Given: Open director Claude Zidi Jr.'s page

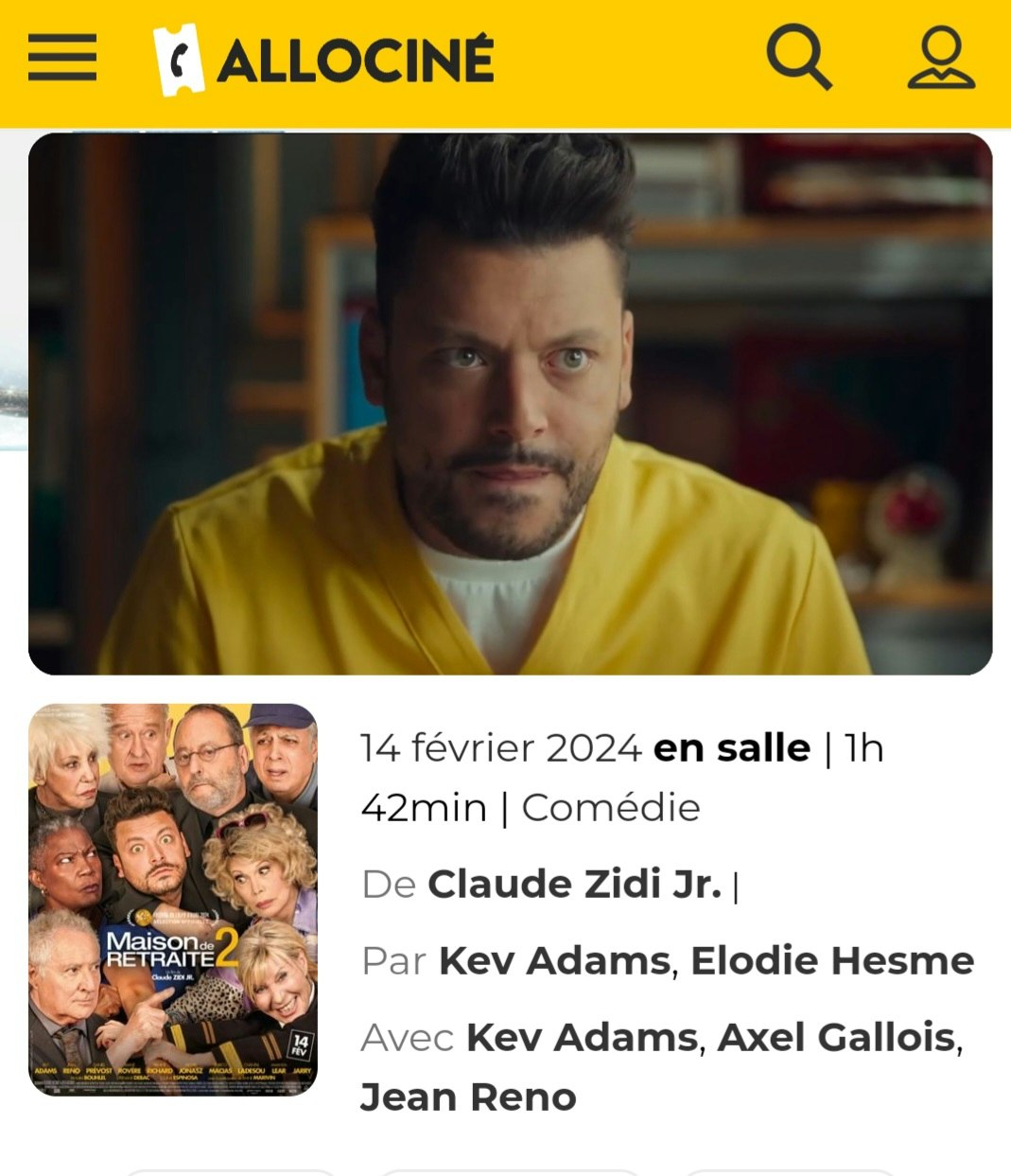Looking at the screenshot, I should (574, 885).
